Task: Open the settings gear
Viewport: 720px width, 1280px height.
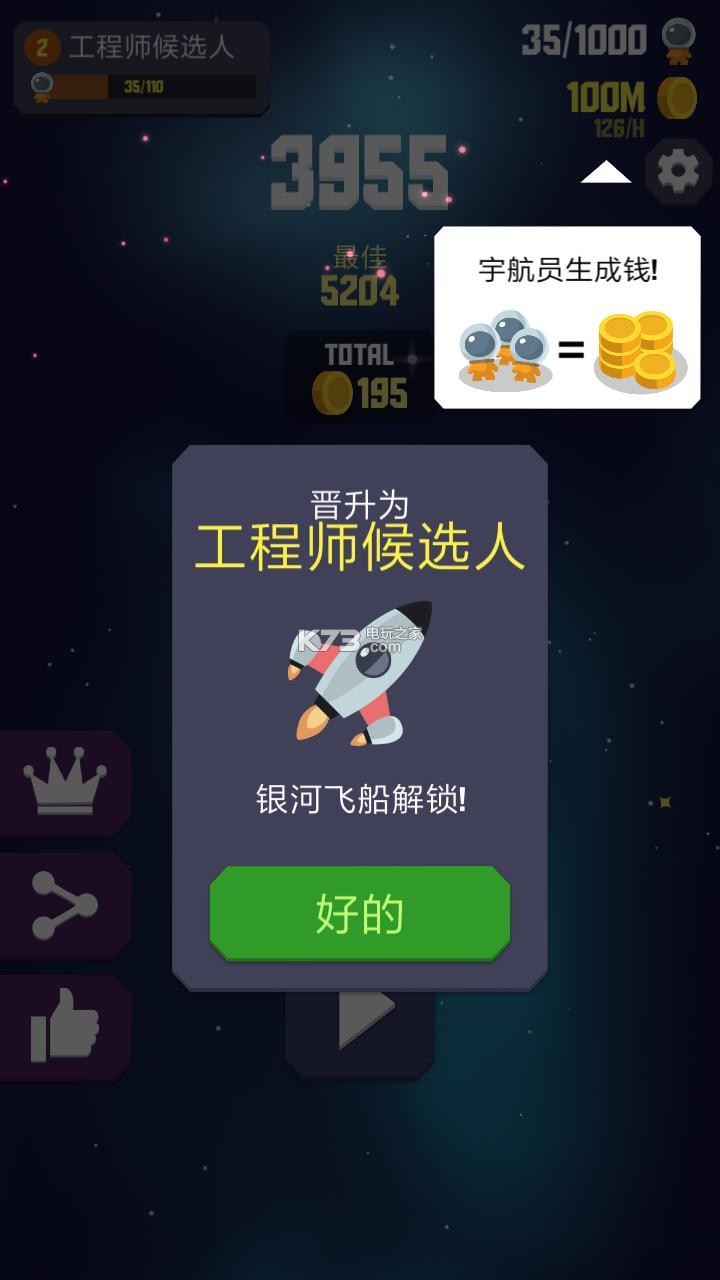Action: [x=678, y=172]
